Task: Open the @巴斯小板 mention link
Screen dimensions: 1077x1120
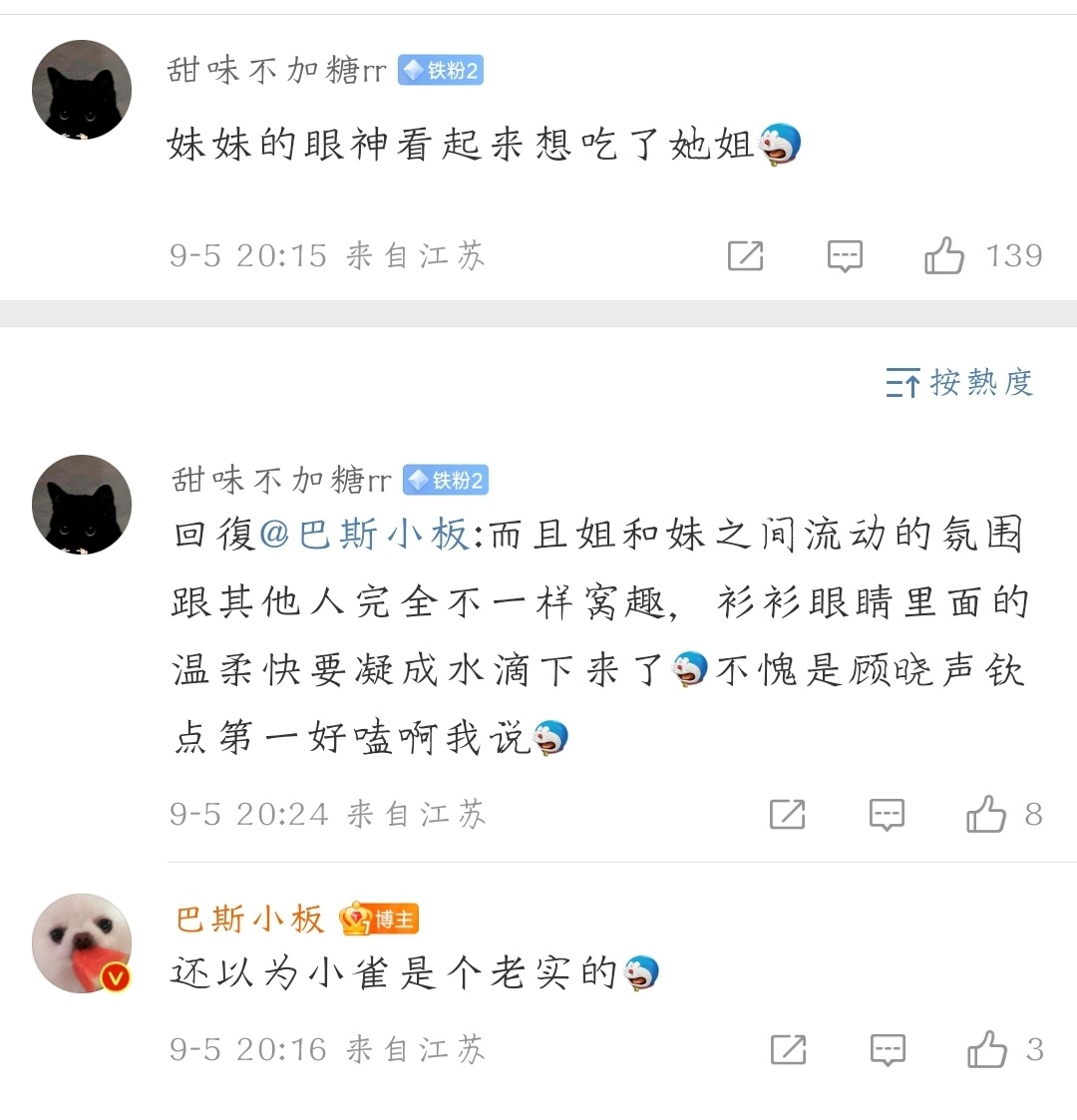Action: (x=364, y=536)
